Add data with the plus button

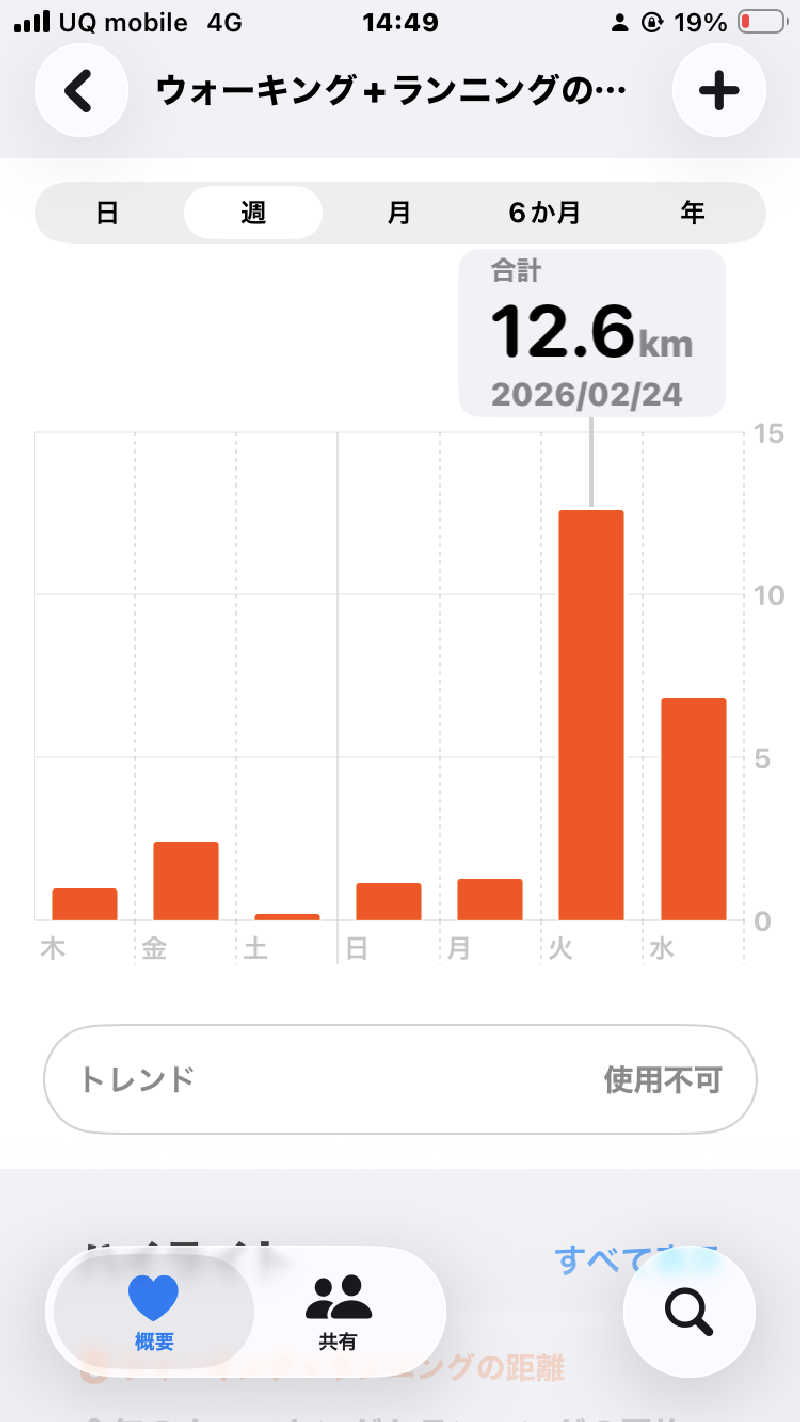coord(718,91)
